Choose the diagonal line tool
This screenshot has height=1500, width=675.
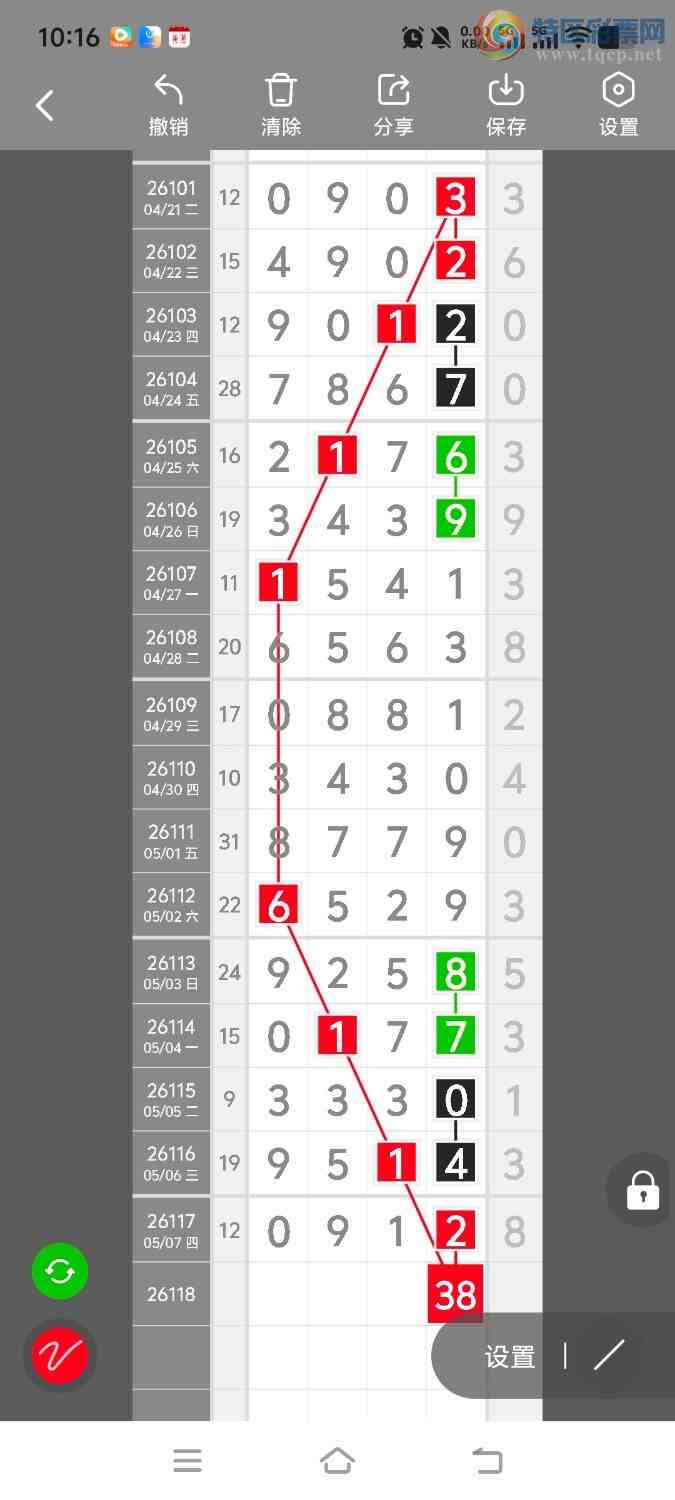click(x=609, y=1355)
